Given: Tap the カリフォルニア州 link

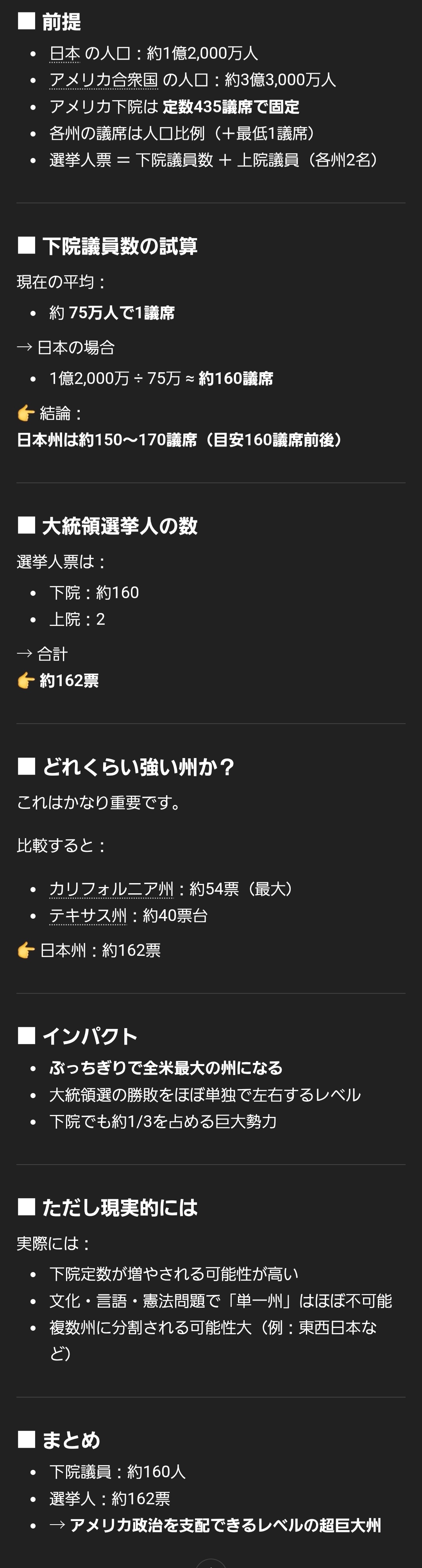Looking at the screenshot, I should (x=111, y=889).
